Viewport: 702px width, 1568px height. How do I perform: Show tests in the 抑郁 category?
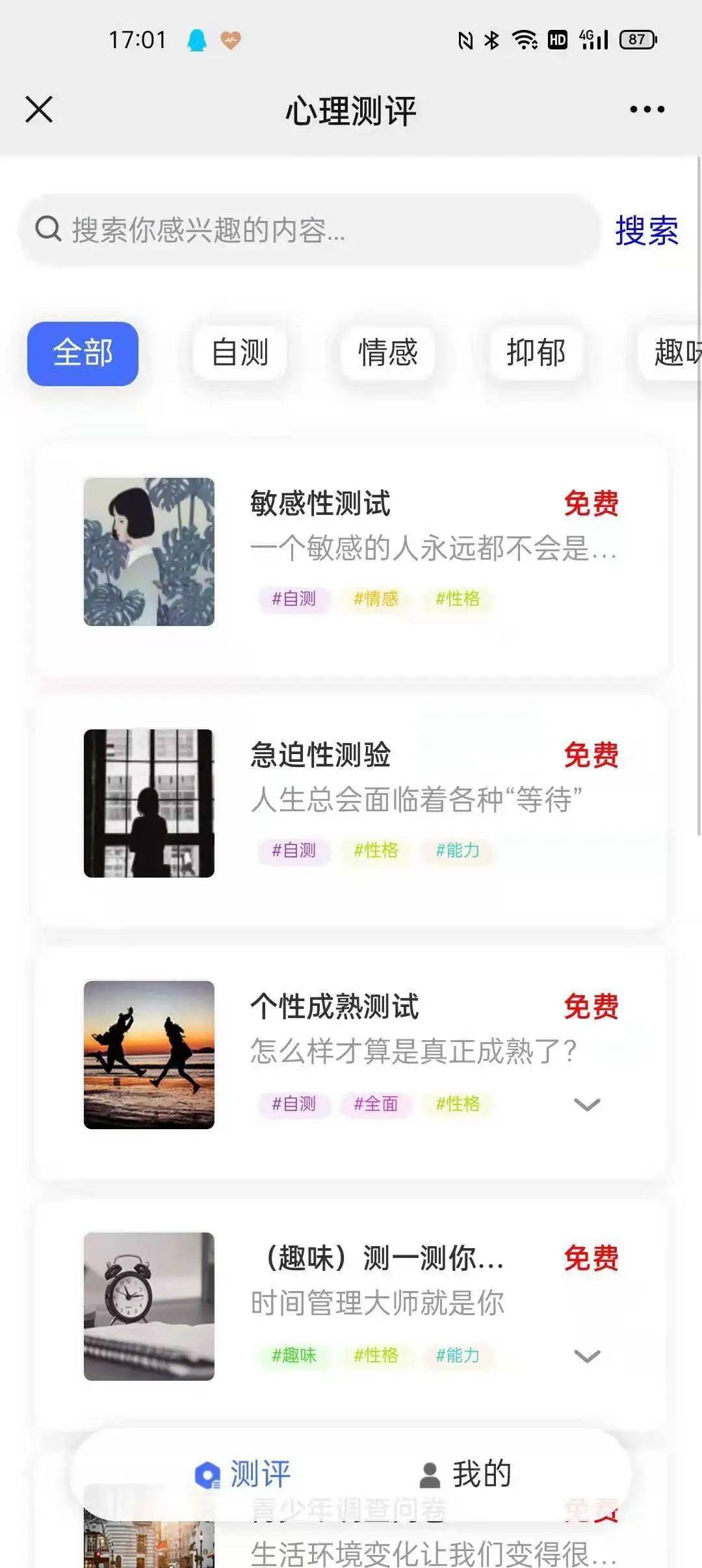coord(536,353)
